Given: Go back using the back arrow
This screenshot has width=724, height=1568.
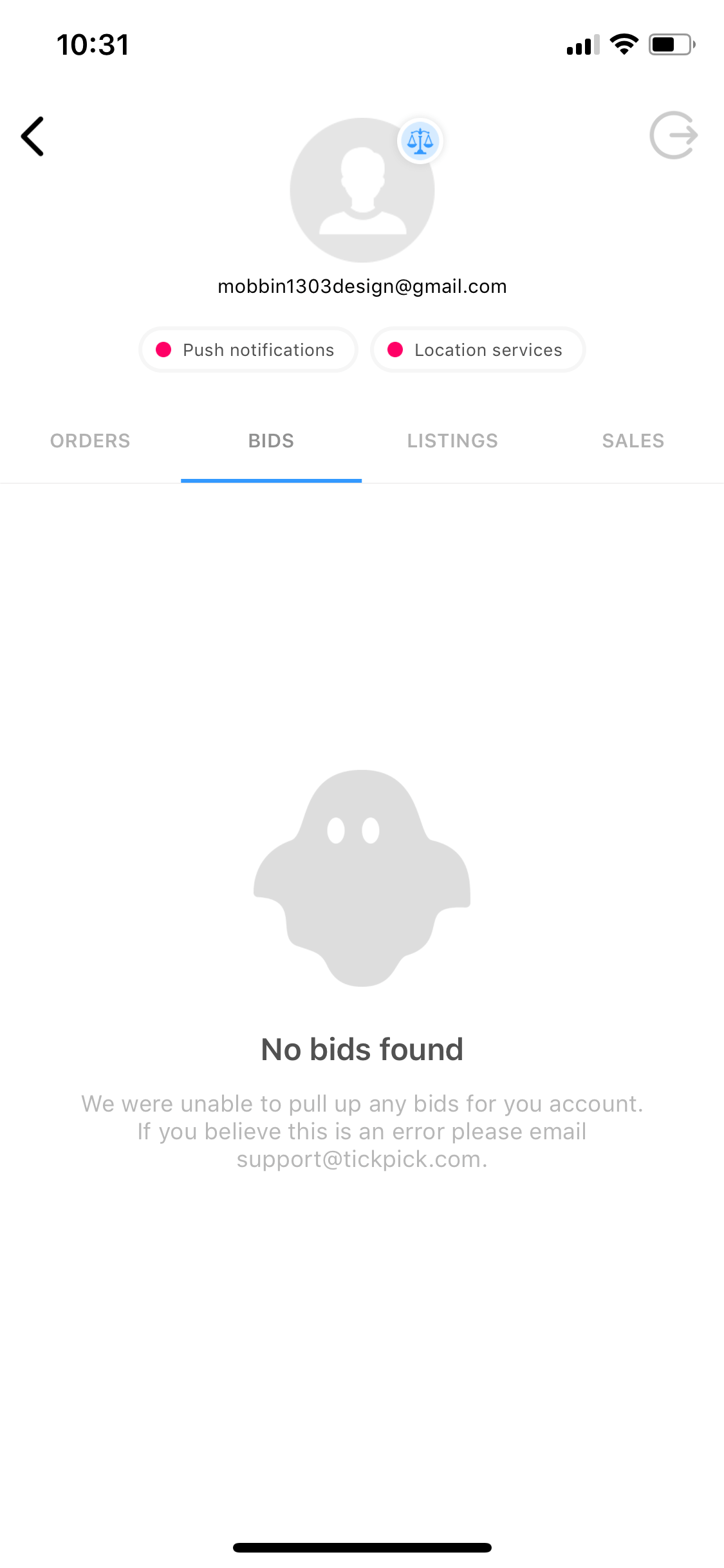Looking at the screenshot, I should click(32, 136).
